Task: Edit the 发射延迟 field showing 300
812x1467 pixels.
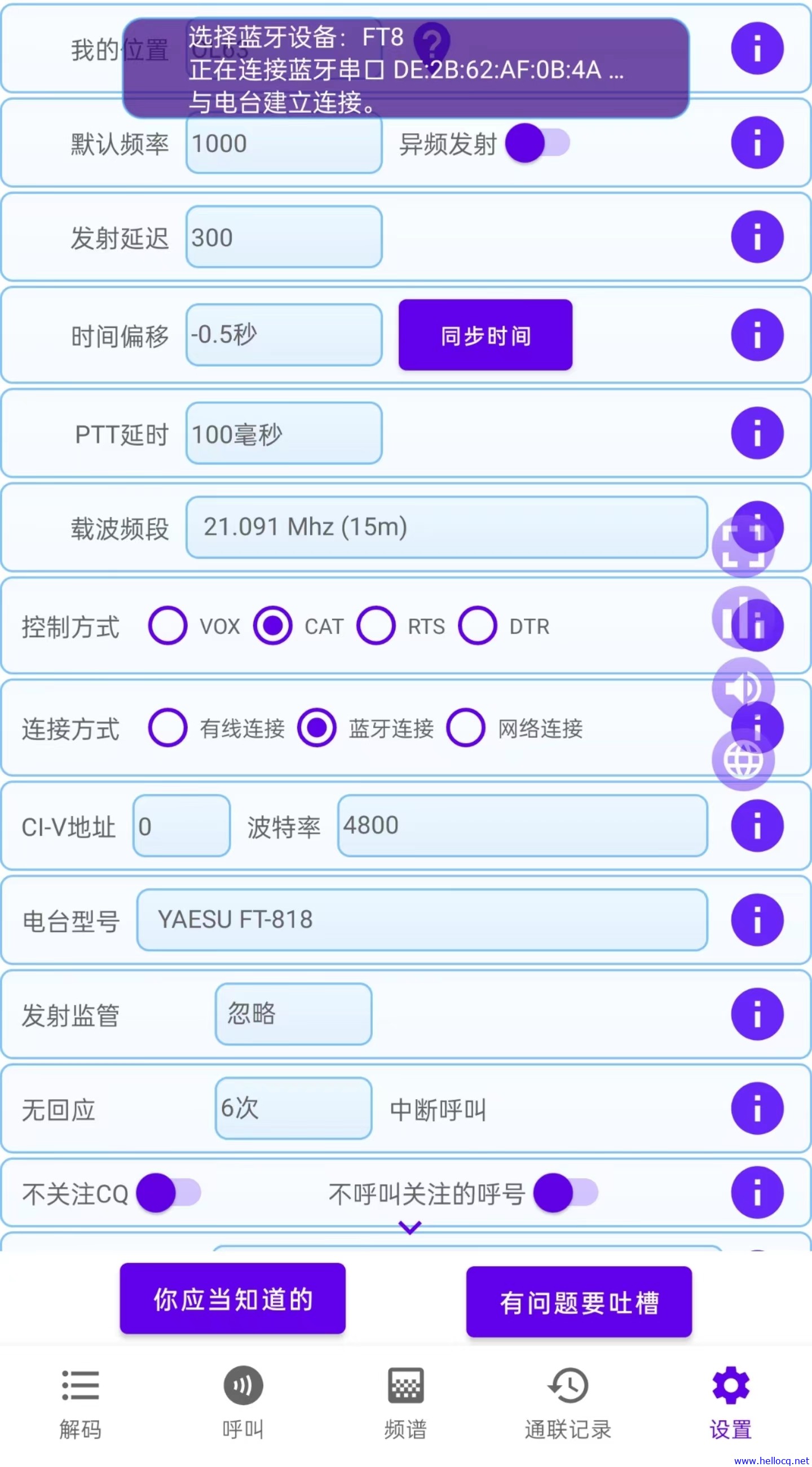Action: point(284,237)
